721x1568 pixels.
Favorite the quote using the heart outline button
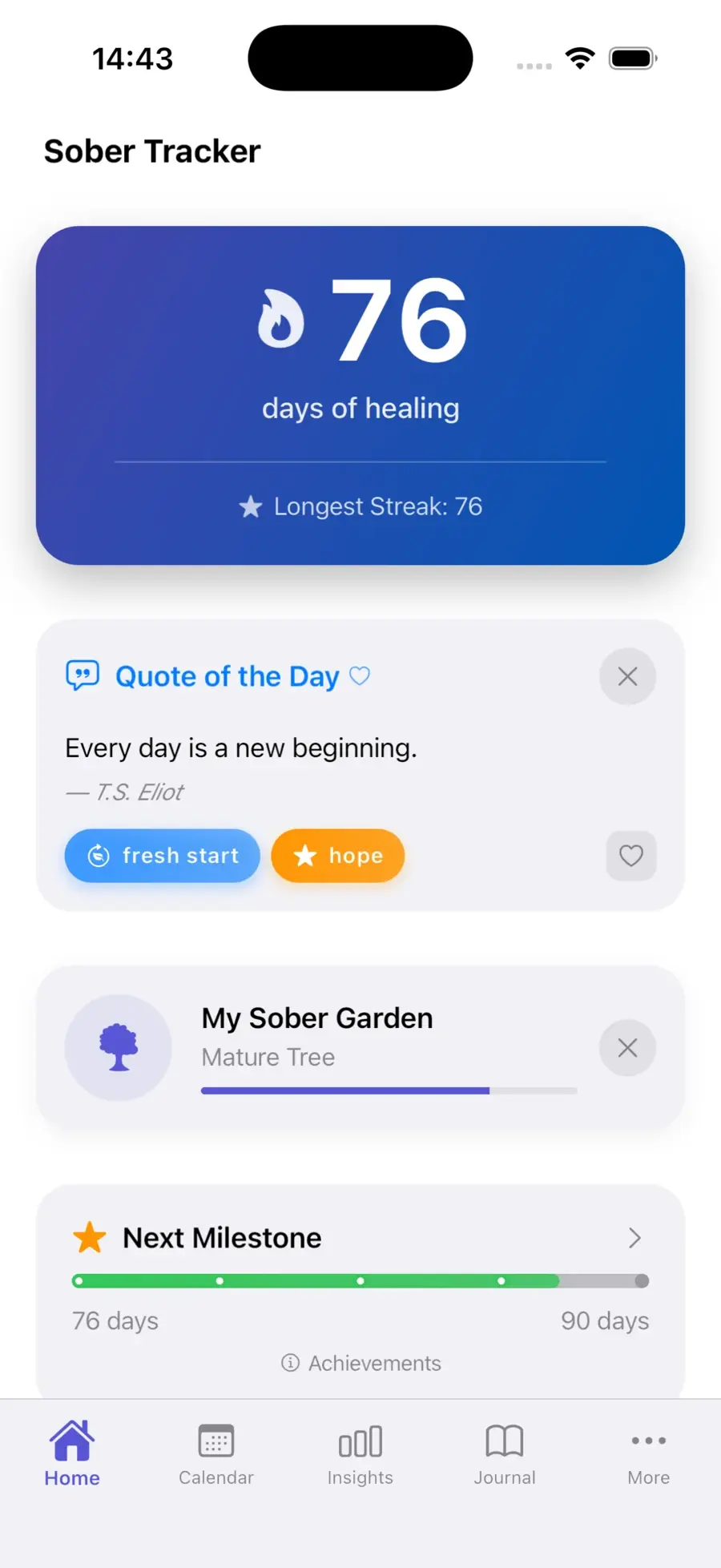point(630,856)
